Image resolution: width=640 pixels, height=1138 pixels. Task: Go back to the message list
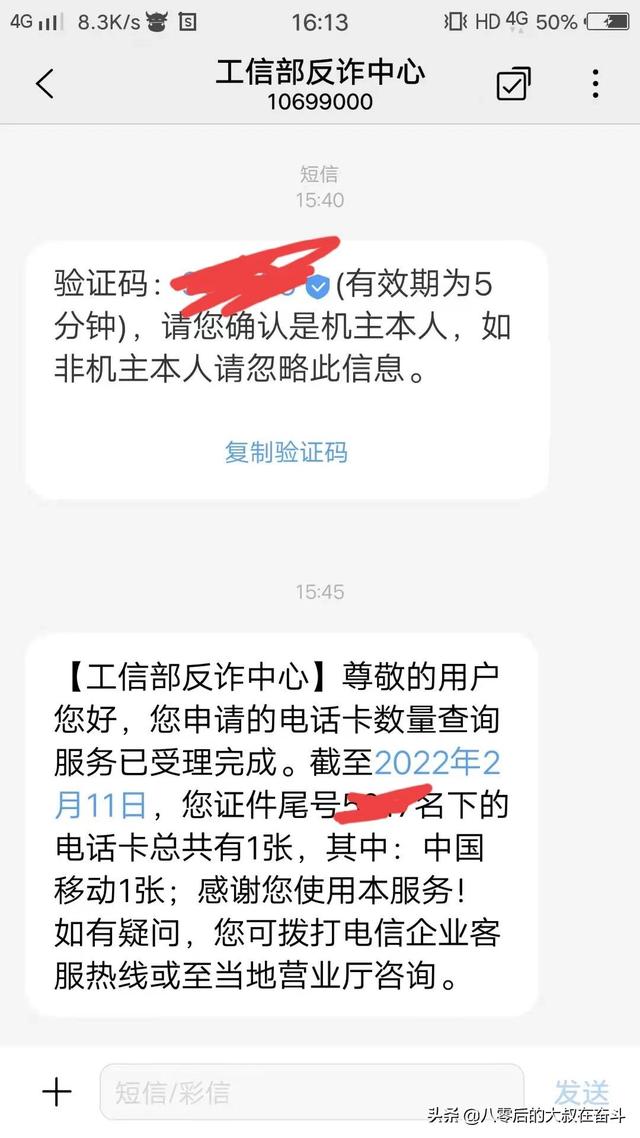(x=45, y=84)
